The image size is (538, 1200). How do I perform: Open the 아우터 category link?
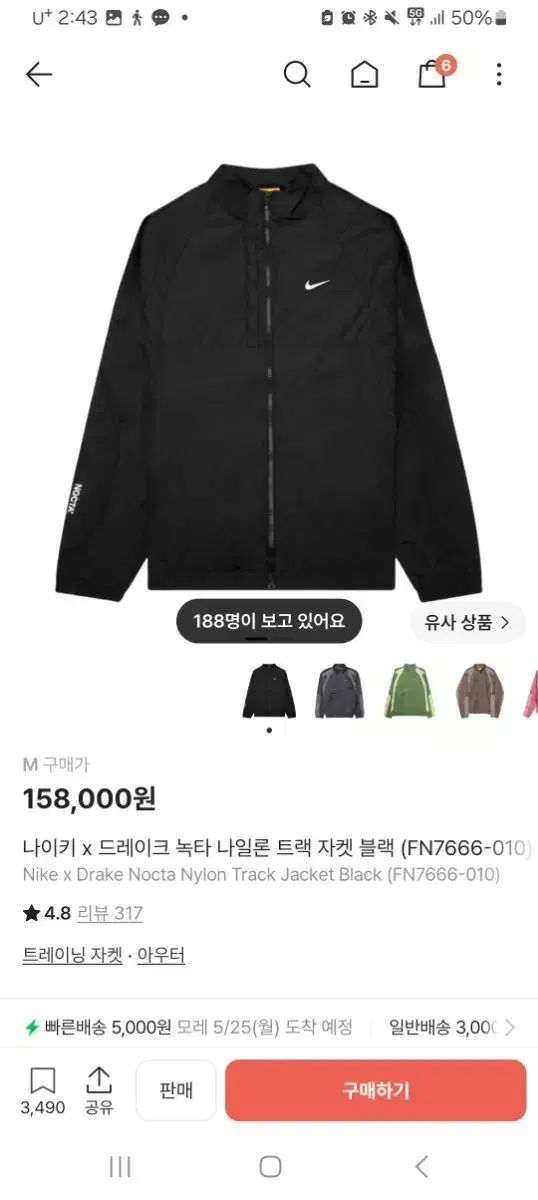click(x=160, y=955)
